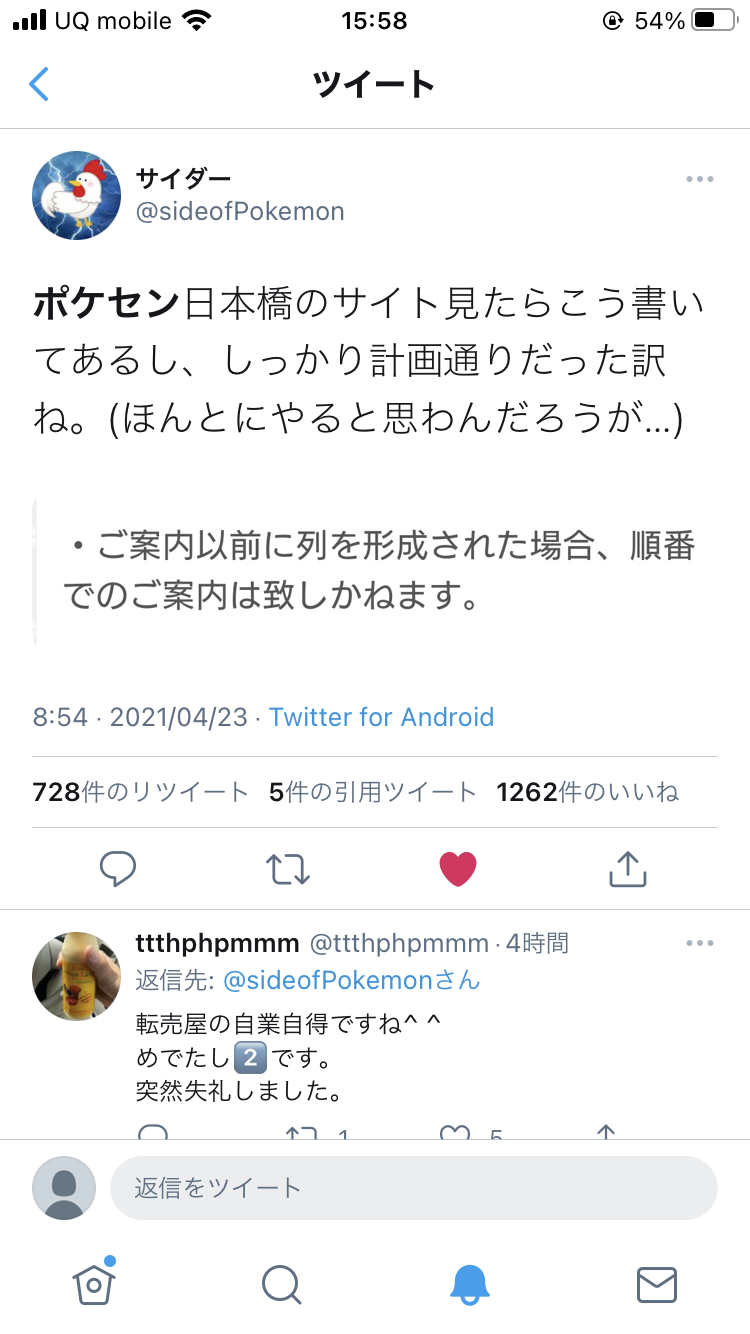Open overflow menu on サイダー's tweet
The height and width of the screenshot is (1334, 750).
[x=700, y=180]
